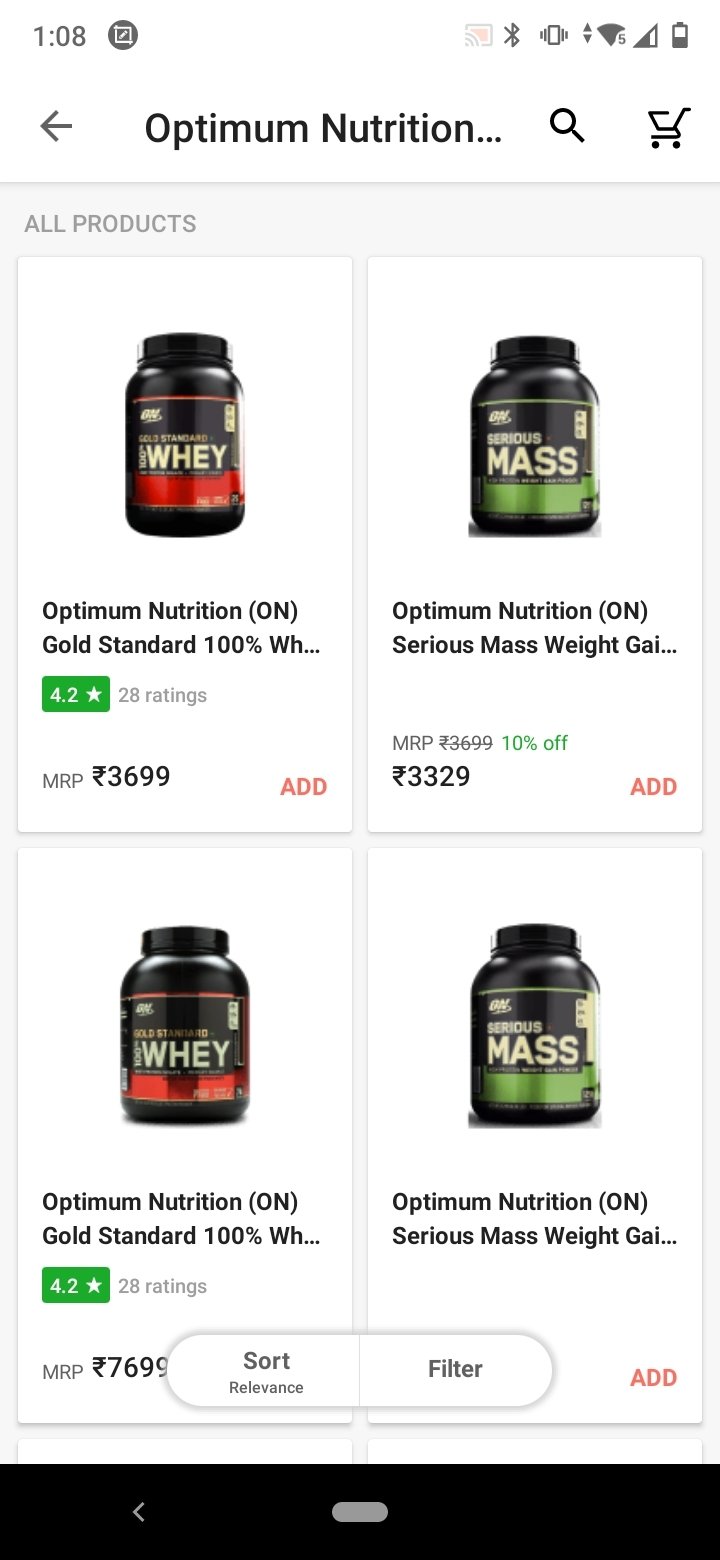The height and width of the screenshot is (1560, 720).
Task: Open the shopping cart
Action: tap(667, 127)
